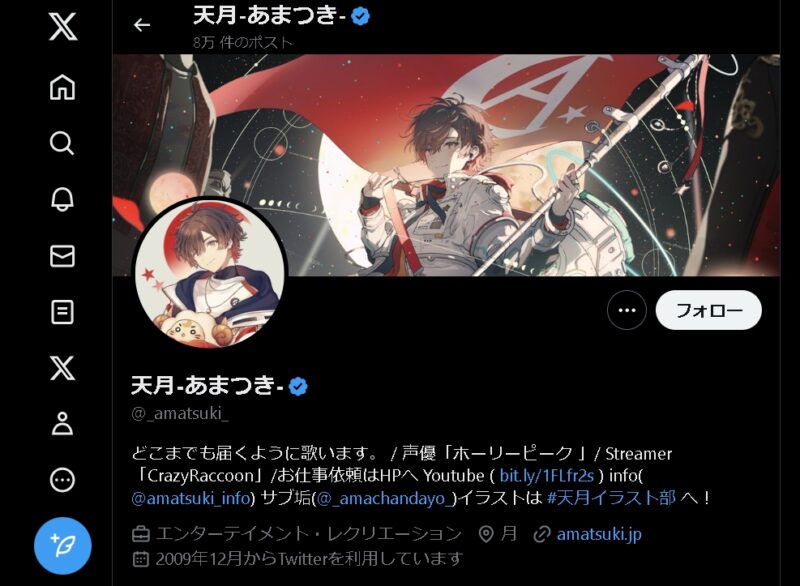
Task: Compose a new post
Action: [x=62, y=545]
